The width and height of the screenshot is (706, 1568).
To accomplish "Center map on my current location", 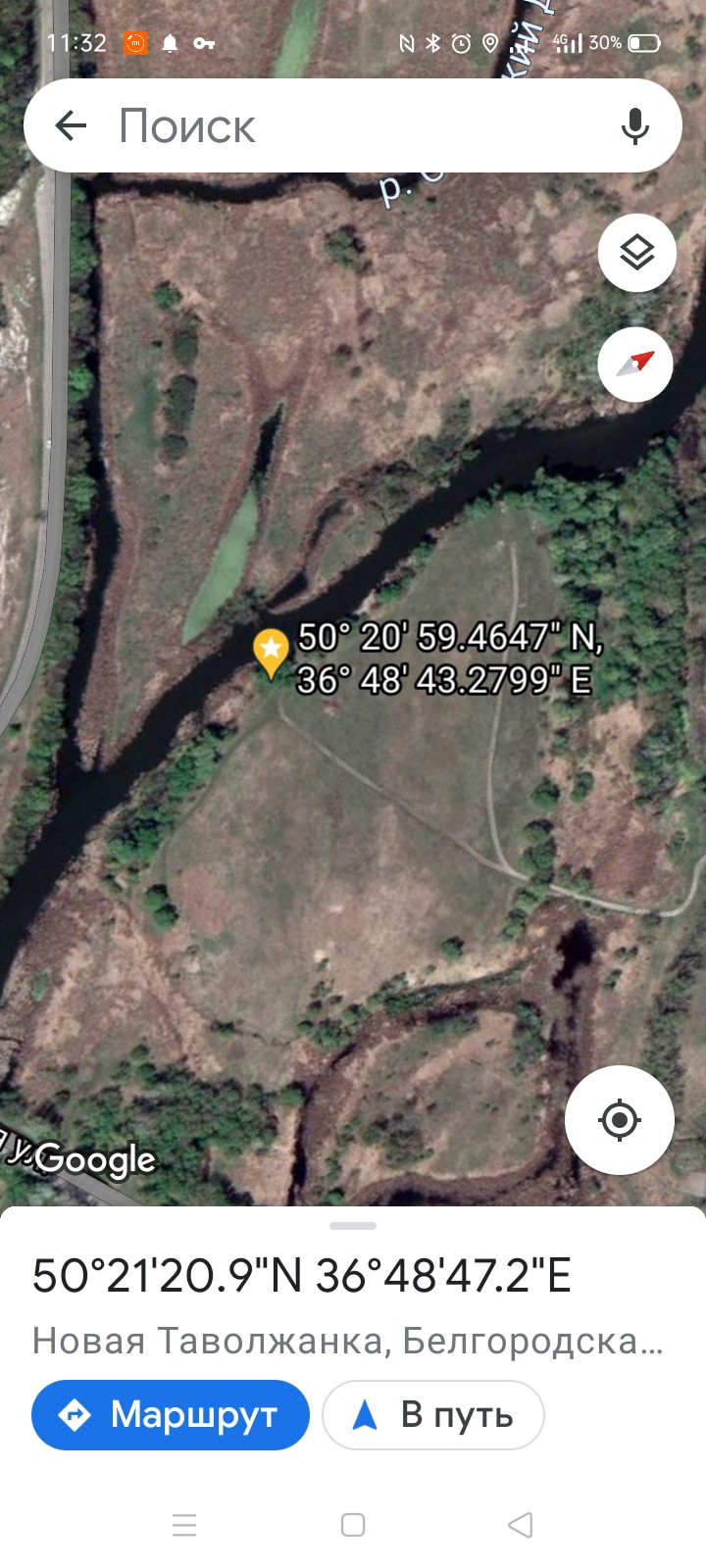I will 620,1120.
